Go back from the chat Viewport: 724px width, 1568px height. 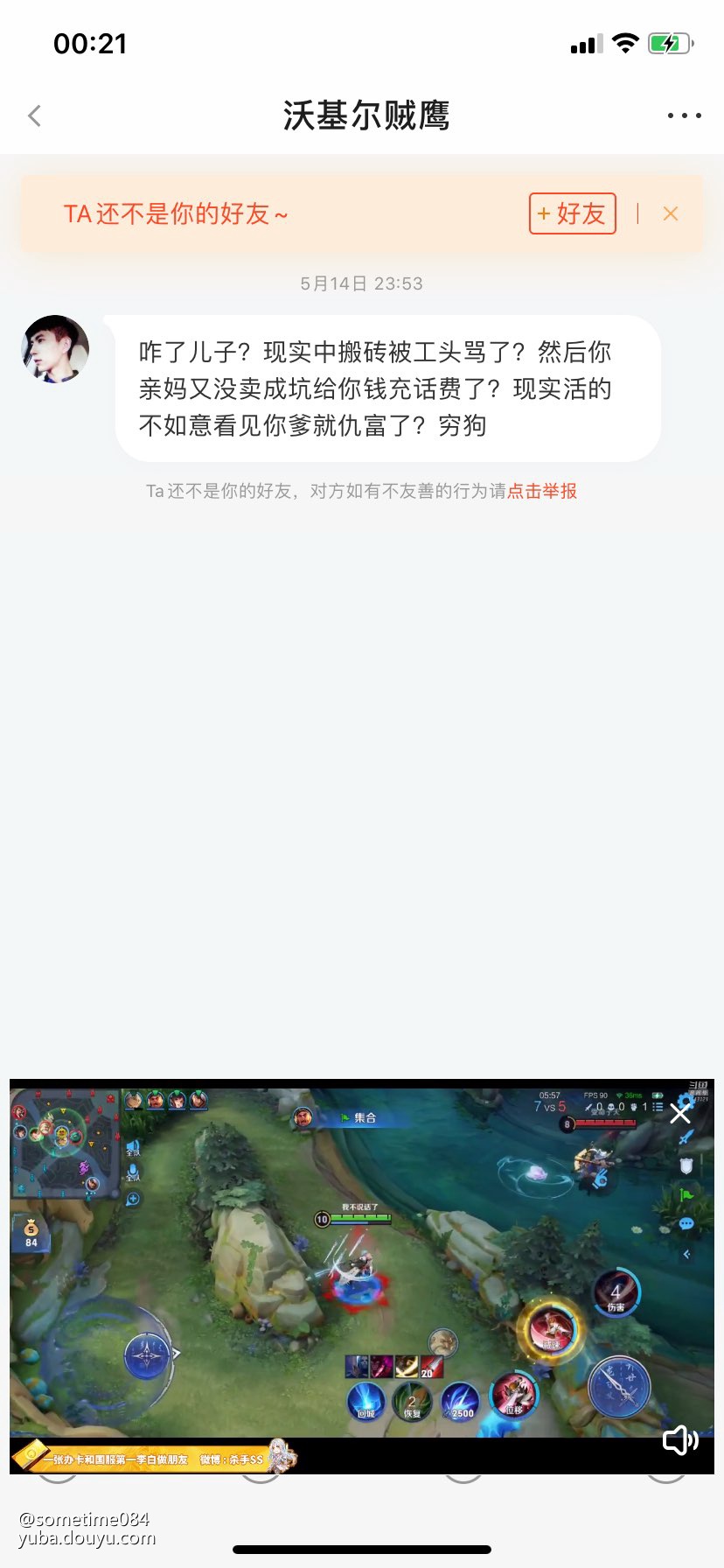[x=35, y=115]
